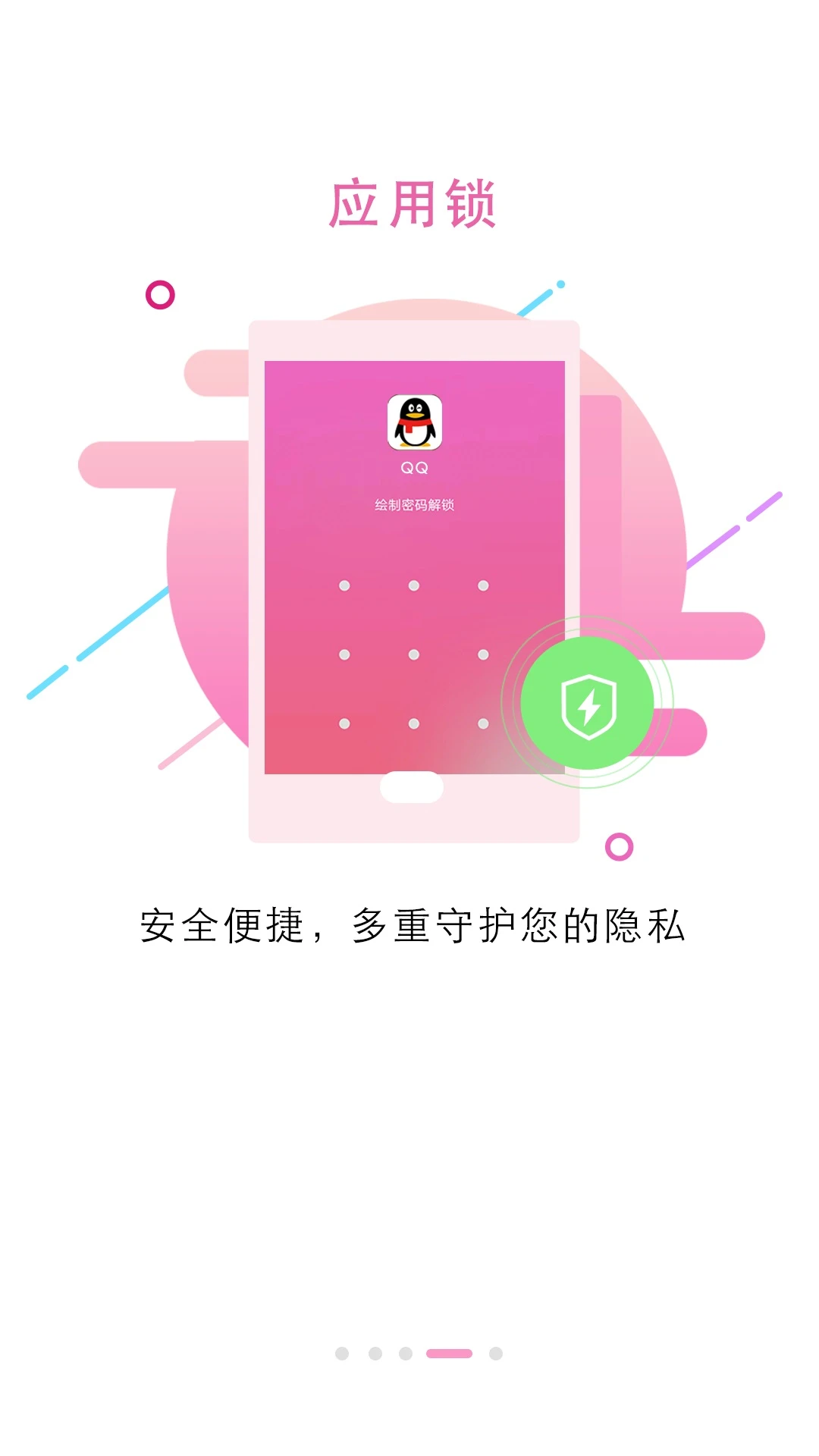The width and height of the screenshot is (819, 1456).
Task: Go to the third page indicator dot
Action: point(406,1354)
